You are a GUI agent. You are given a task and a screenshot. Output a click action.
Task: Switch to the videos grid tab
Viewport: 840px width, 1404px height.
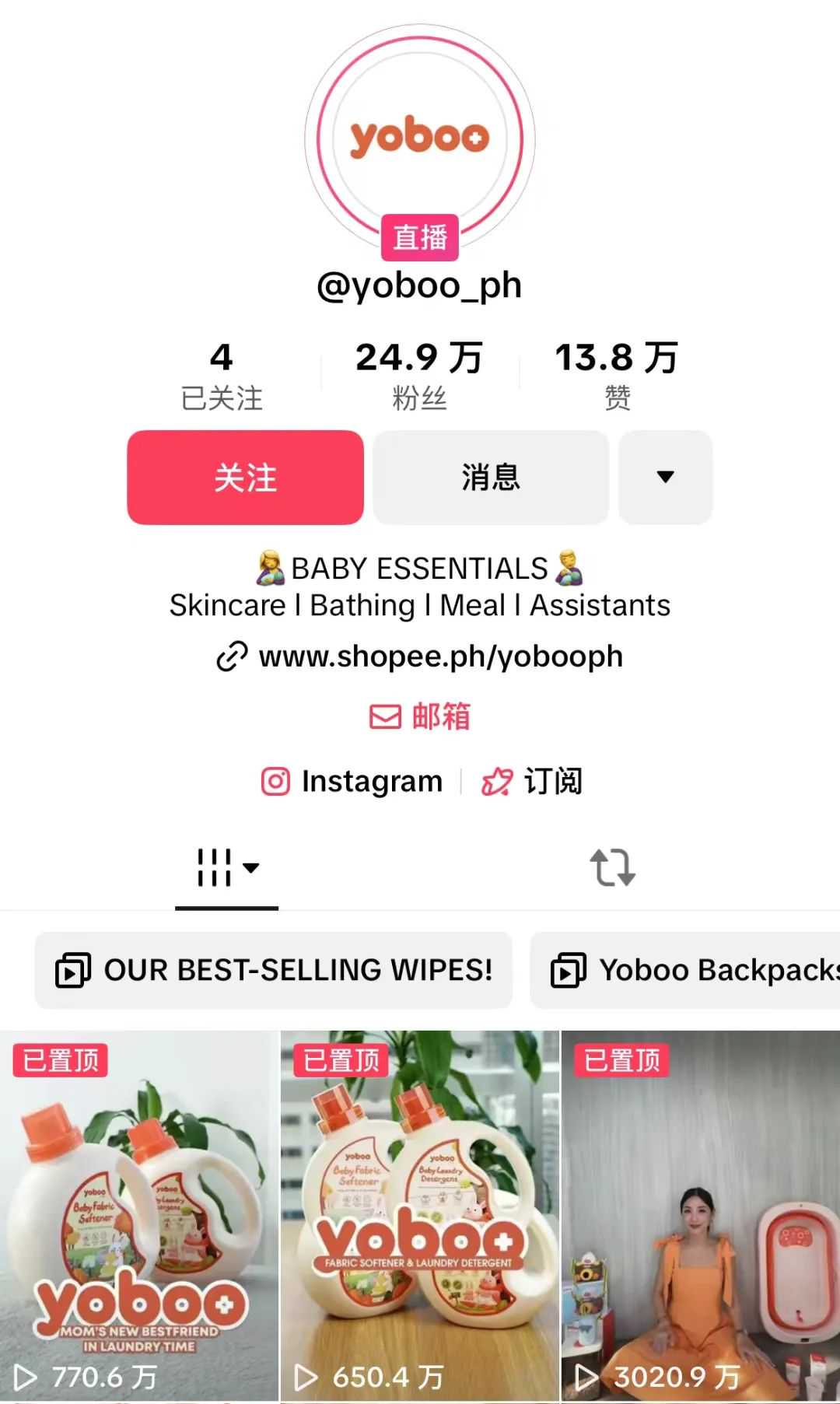[226, 867]
